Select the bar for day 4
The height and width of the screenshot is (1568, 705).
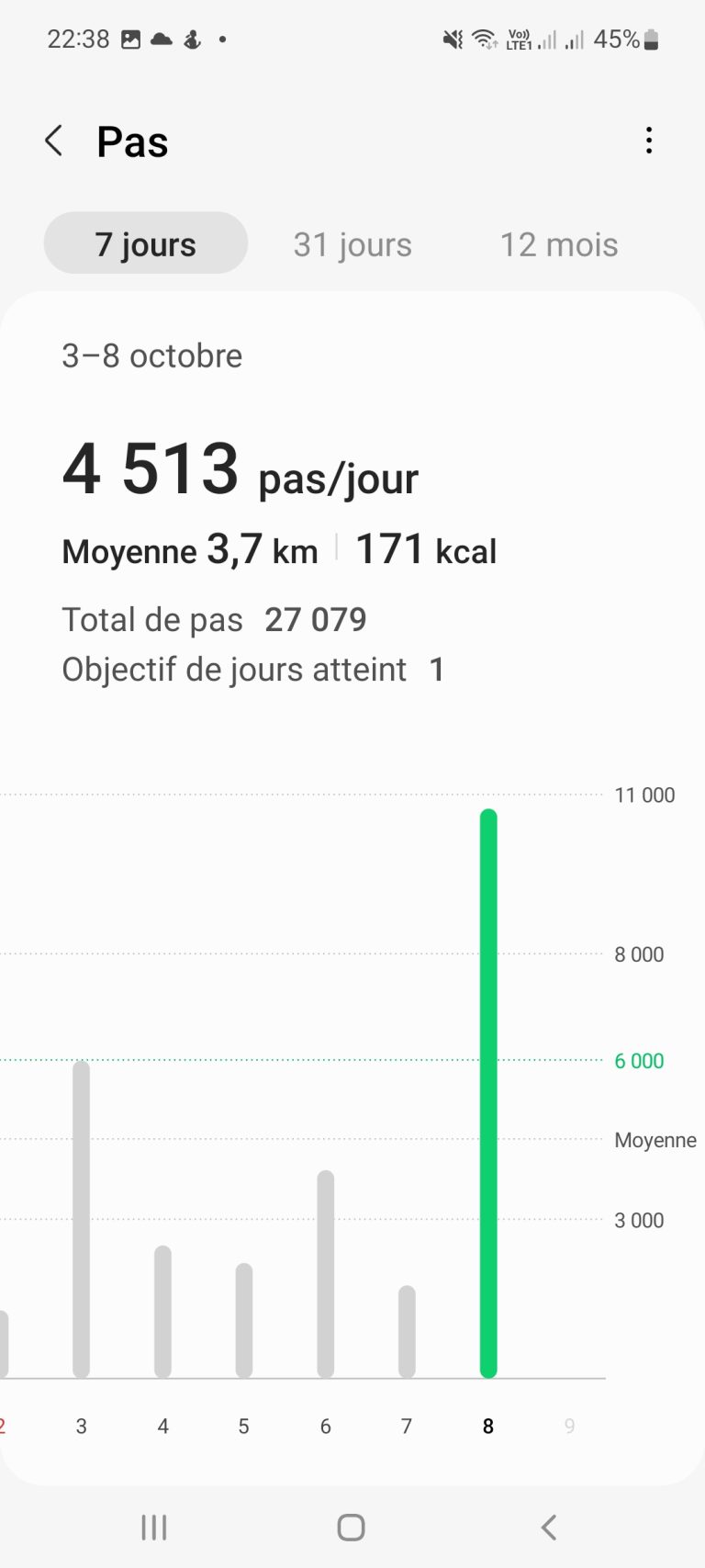click(162, 1312)
